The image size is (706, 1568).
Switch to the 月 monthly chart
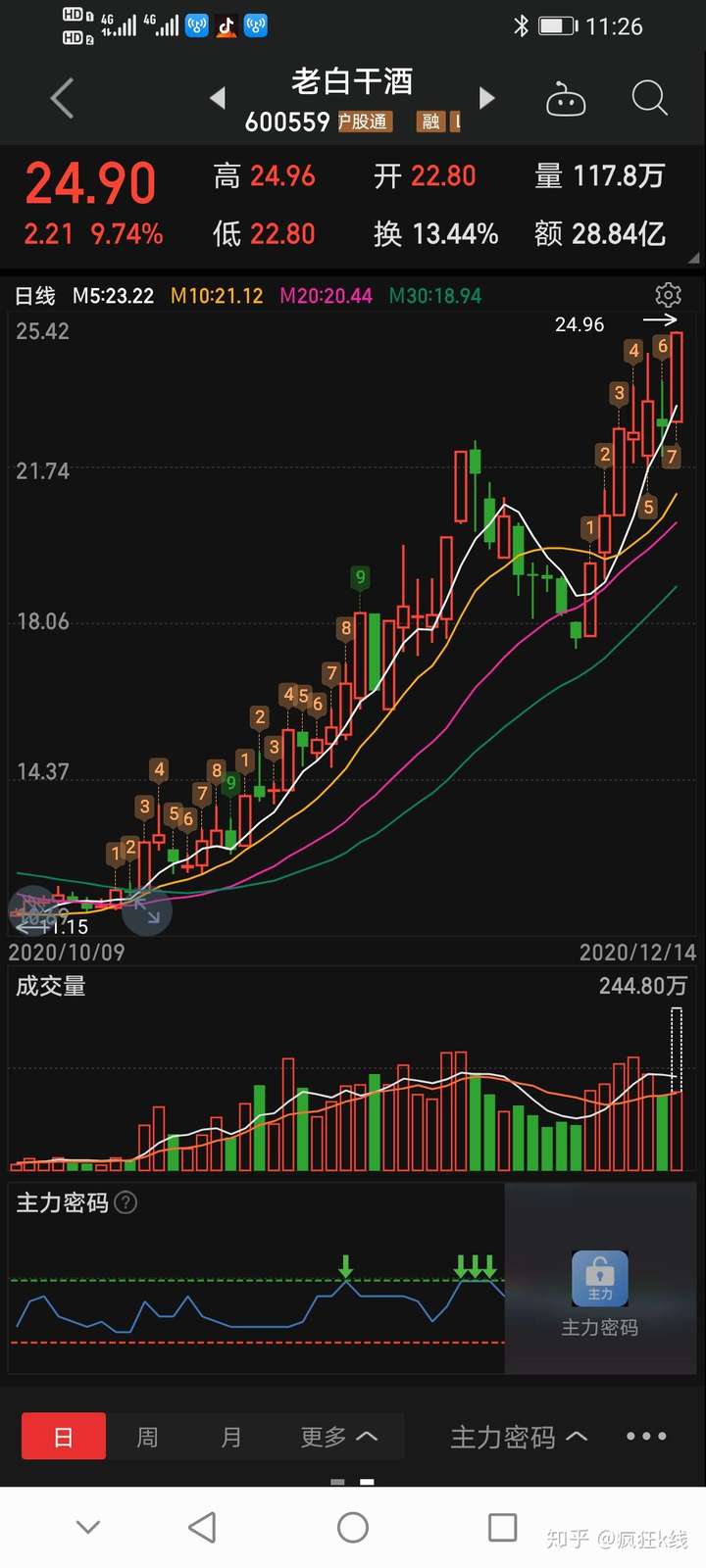(231, 1437)
